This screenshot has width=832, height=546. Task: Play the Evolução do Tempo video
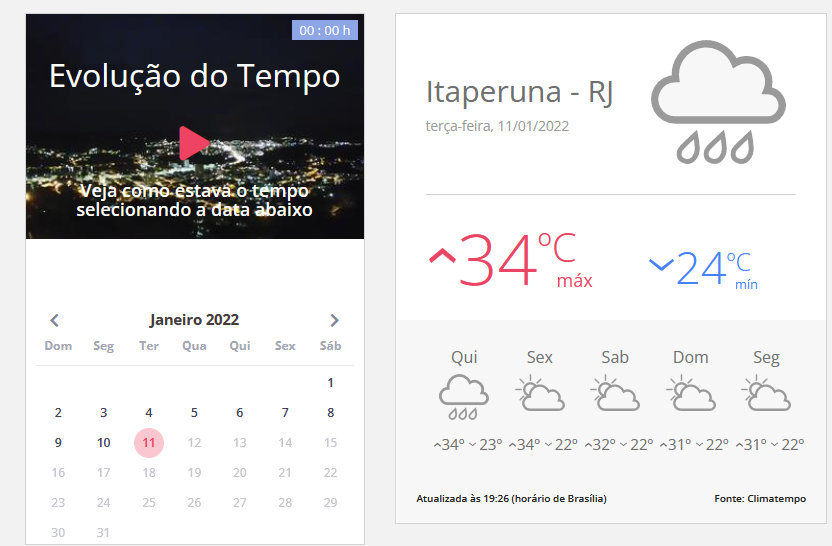(x=194, y=143)
